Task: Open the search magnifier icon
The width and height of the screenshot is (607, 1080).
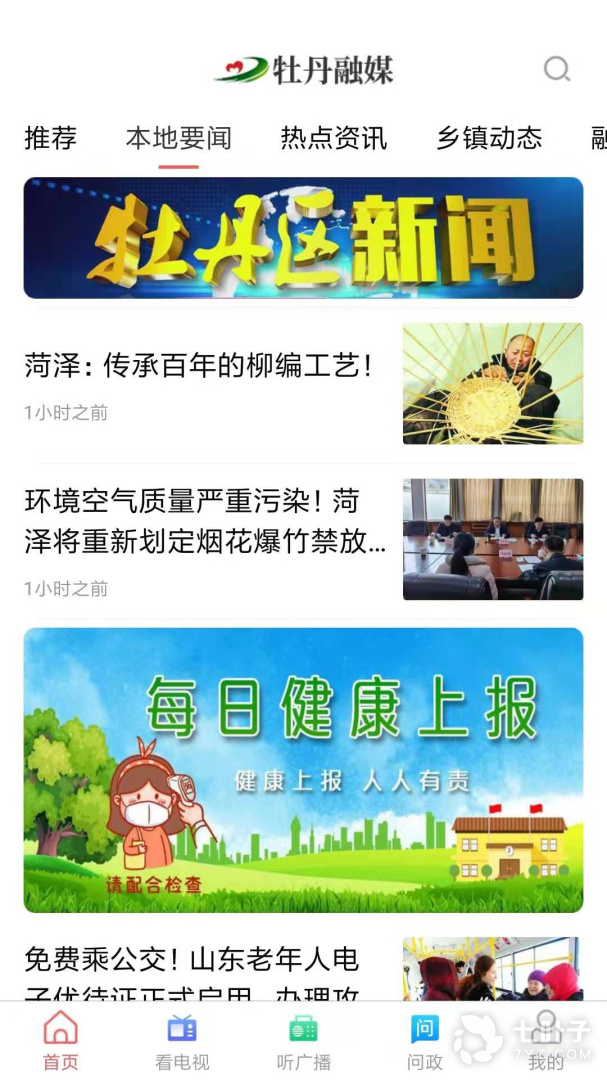Action: (x=556, y=69)
